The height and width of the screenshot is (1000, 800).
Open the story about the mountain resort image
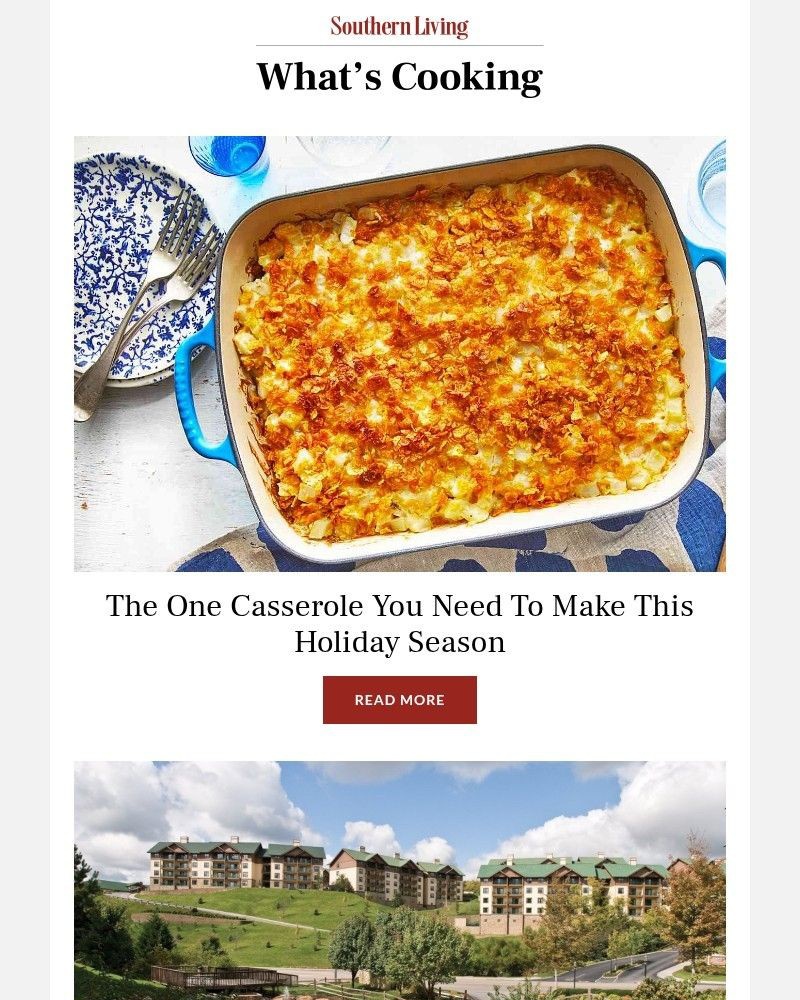click(x=400, y=880)
